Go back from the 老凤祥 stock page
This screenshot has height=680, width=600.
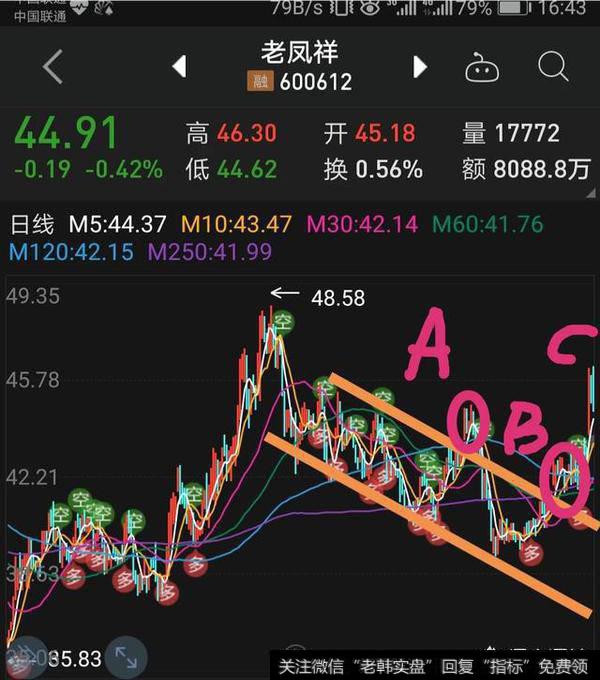(x=53, y=67)
